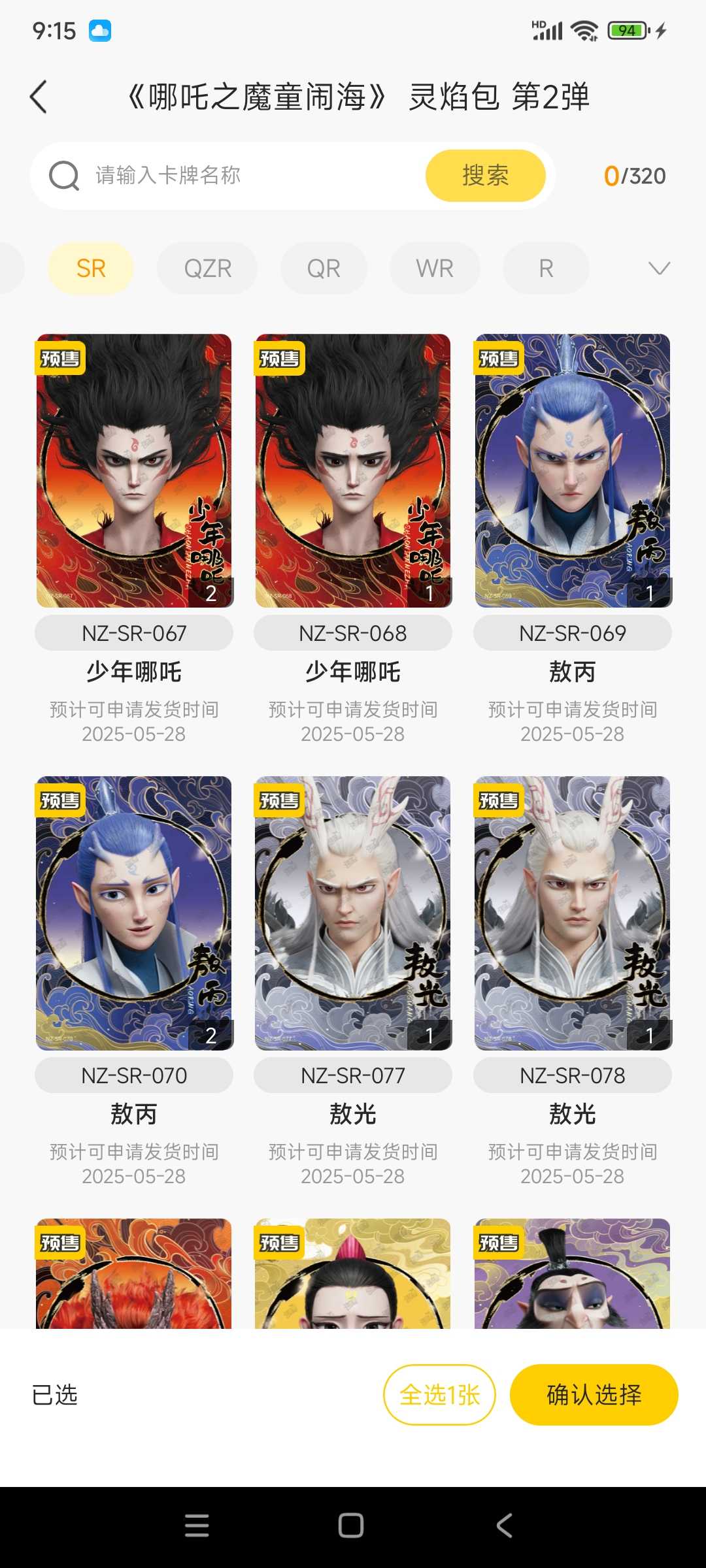Choose card NZ-SR-069 敖丙
This screenshot has height=1568, width=706.
(x=573, y=470)
